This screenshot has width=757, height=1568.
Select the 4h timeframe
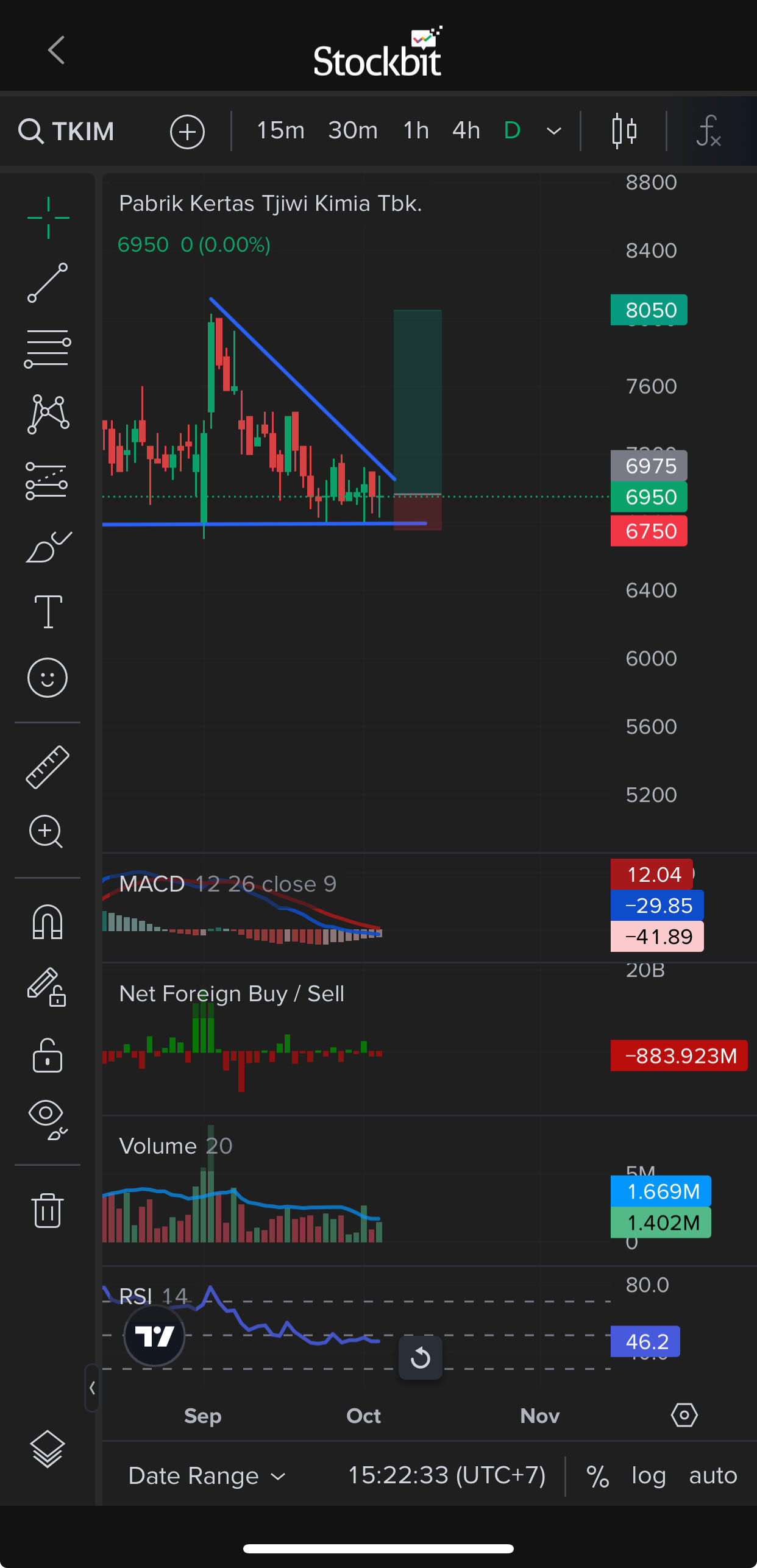click(x=466, y=130)
